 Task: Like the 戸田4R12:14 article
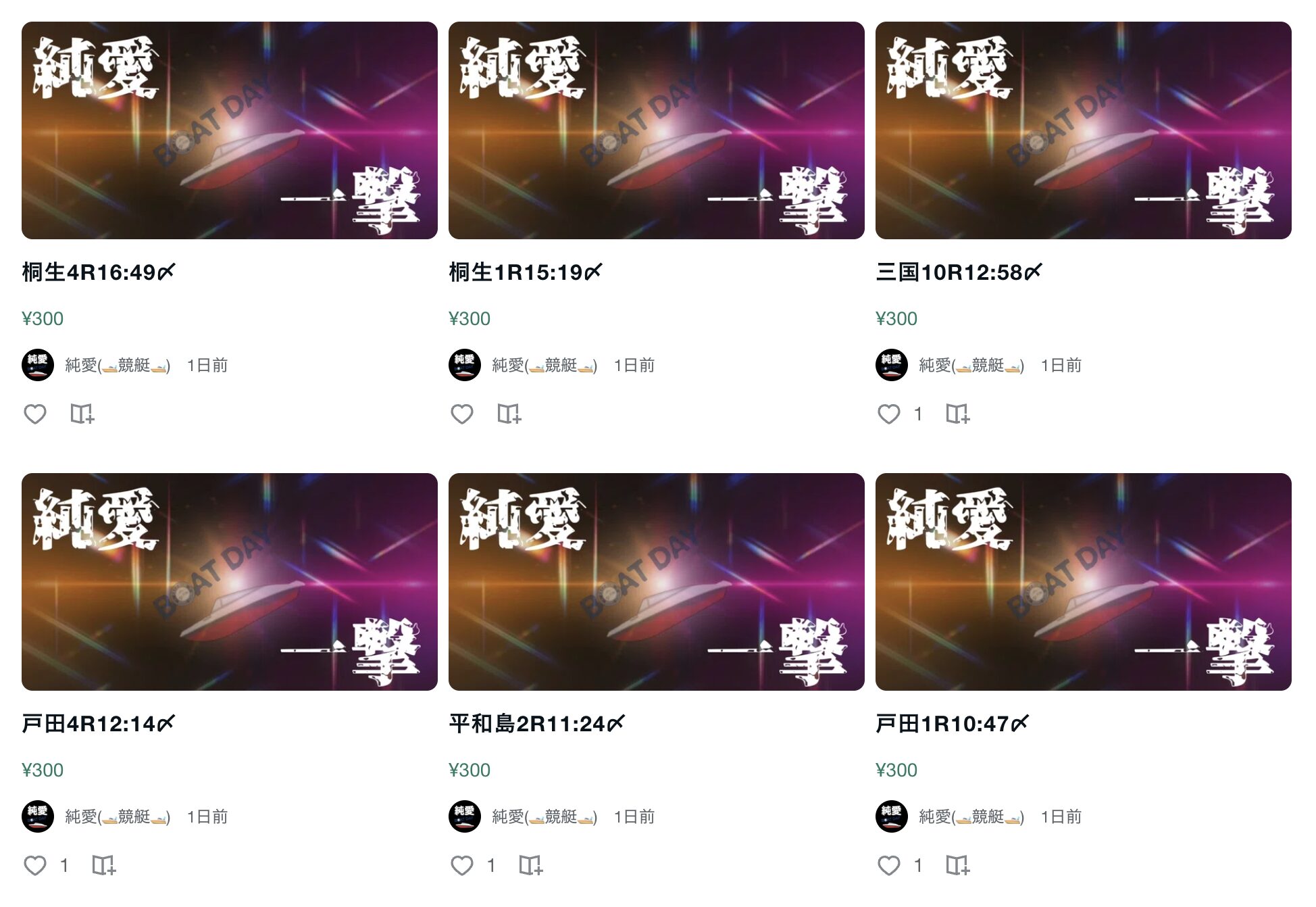tap(35, 865)
